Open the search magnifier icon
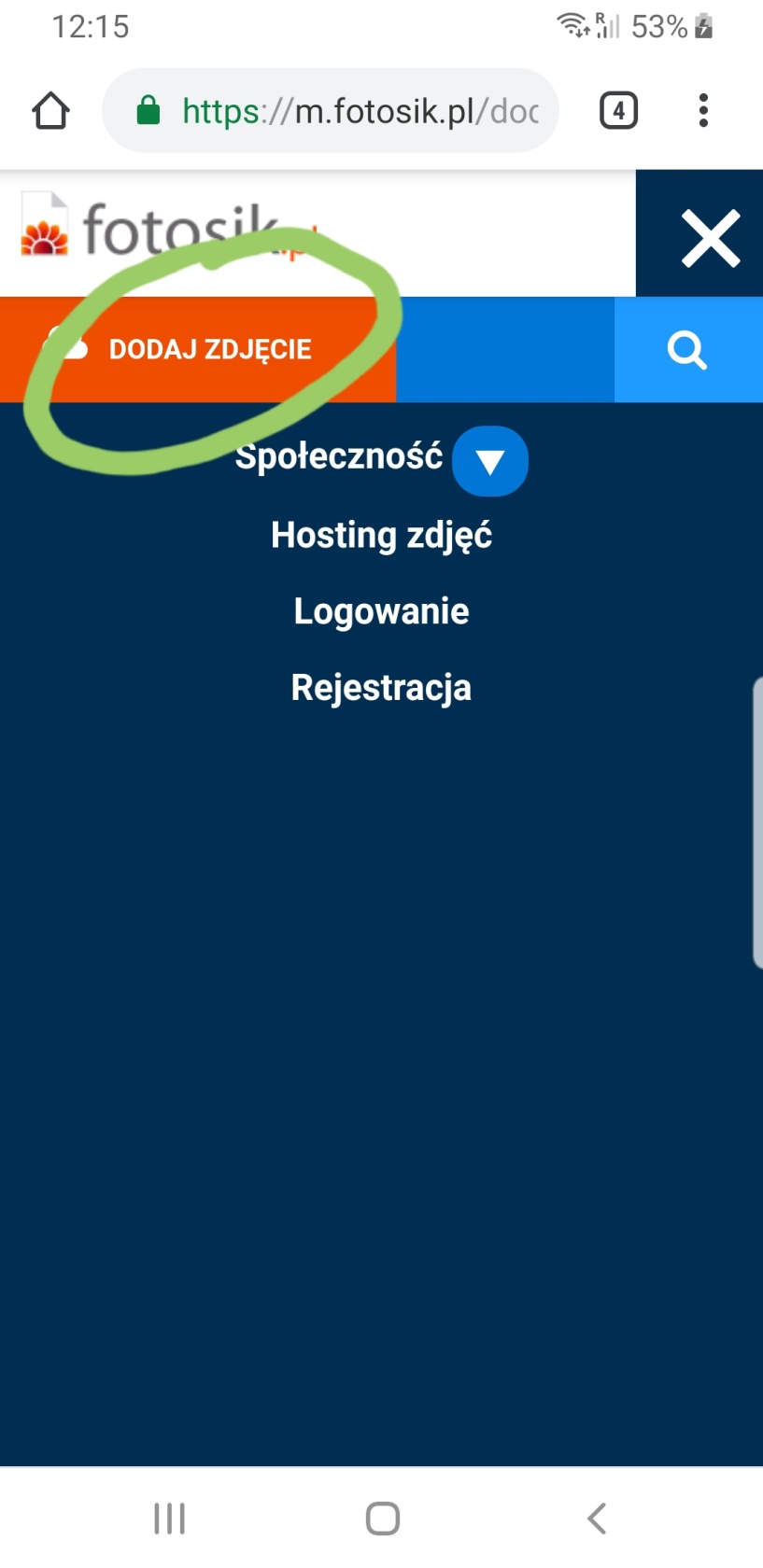 click(687, 350)
